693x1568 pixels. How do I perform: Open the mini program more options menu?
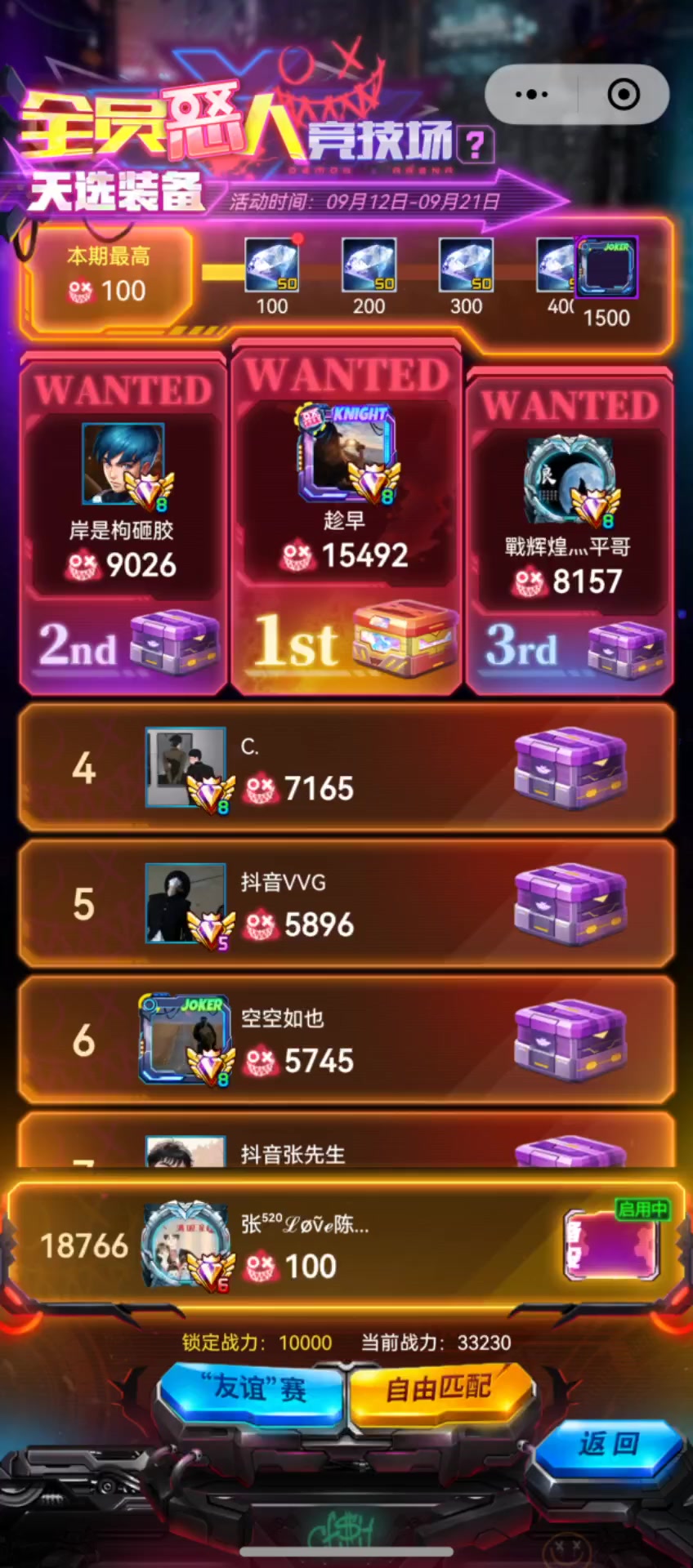point(532,95)
